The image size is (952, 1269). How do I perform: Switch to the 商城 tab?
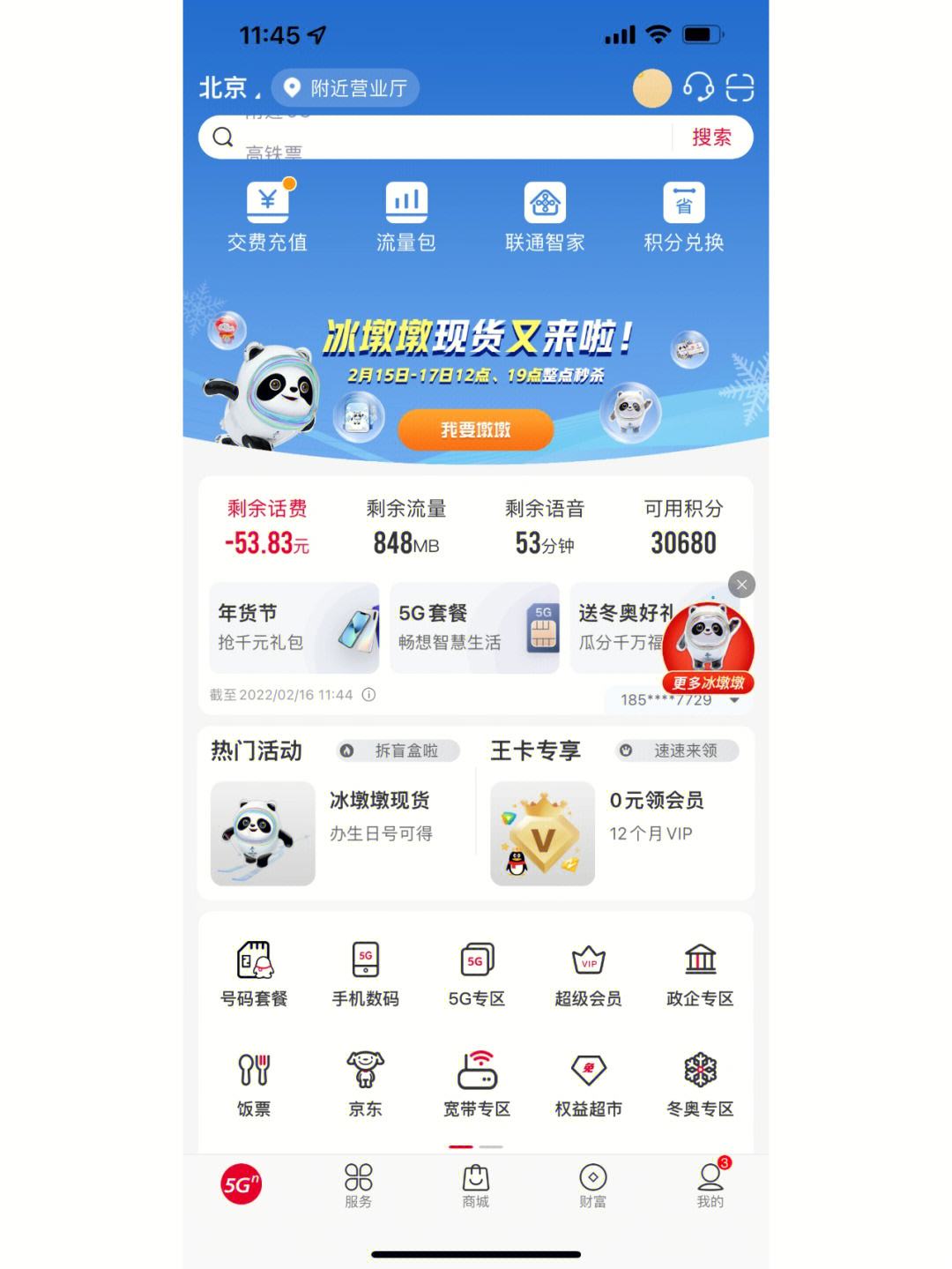tap(475, 1186)
